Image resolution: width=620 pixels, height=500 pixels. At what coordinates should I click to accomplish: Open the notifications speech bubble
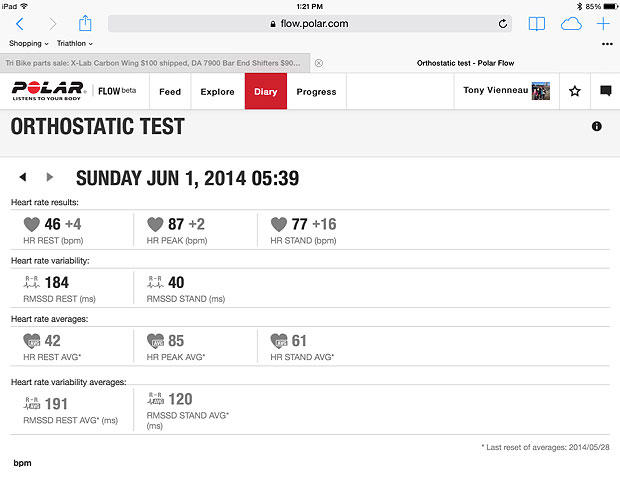coord(605,91)
